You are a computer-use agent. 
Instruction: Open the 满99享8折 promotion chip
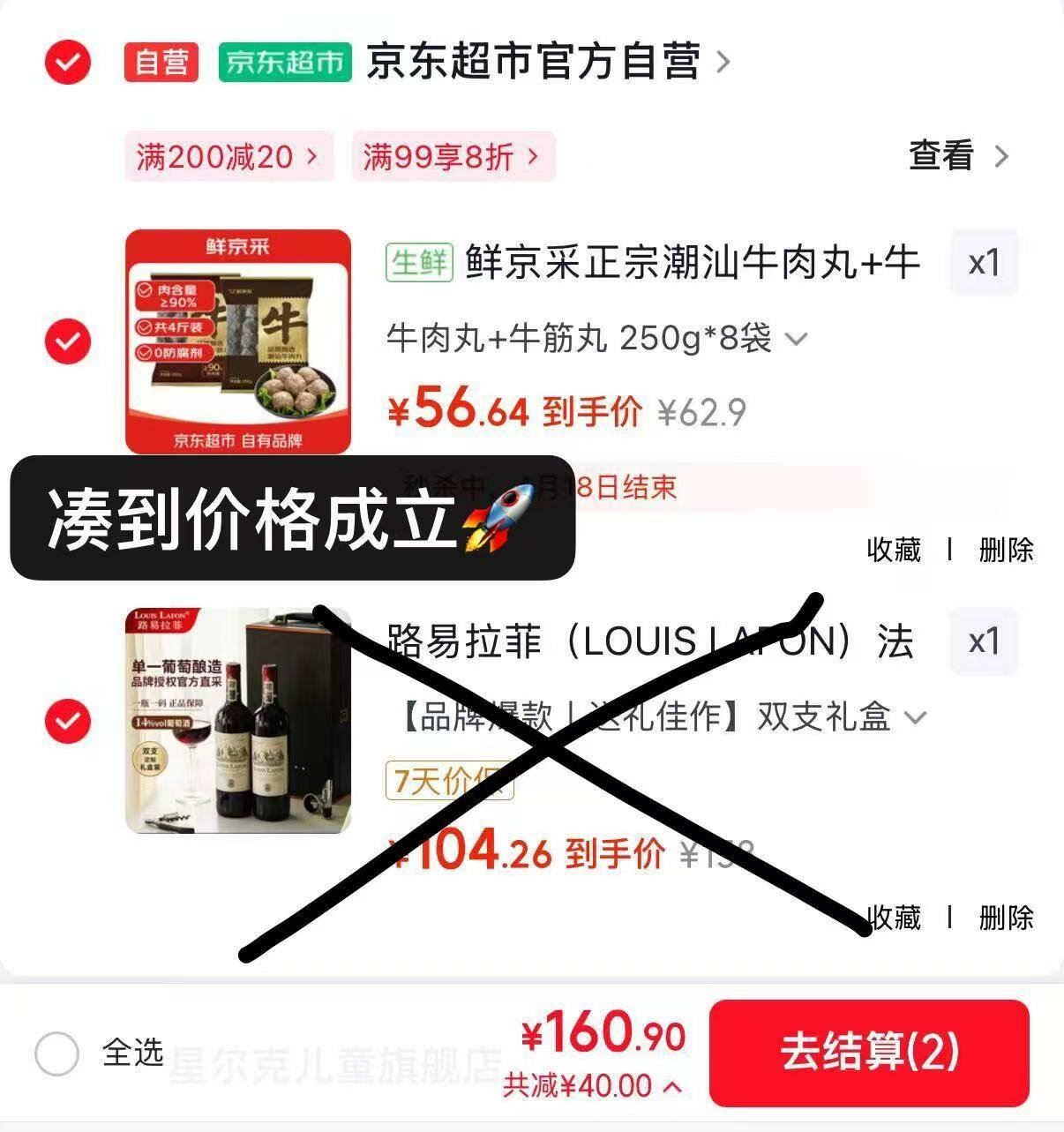452,157
